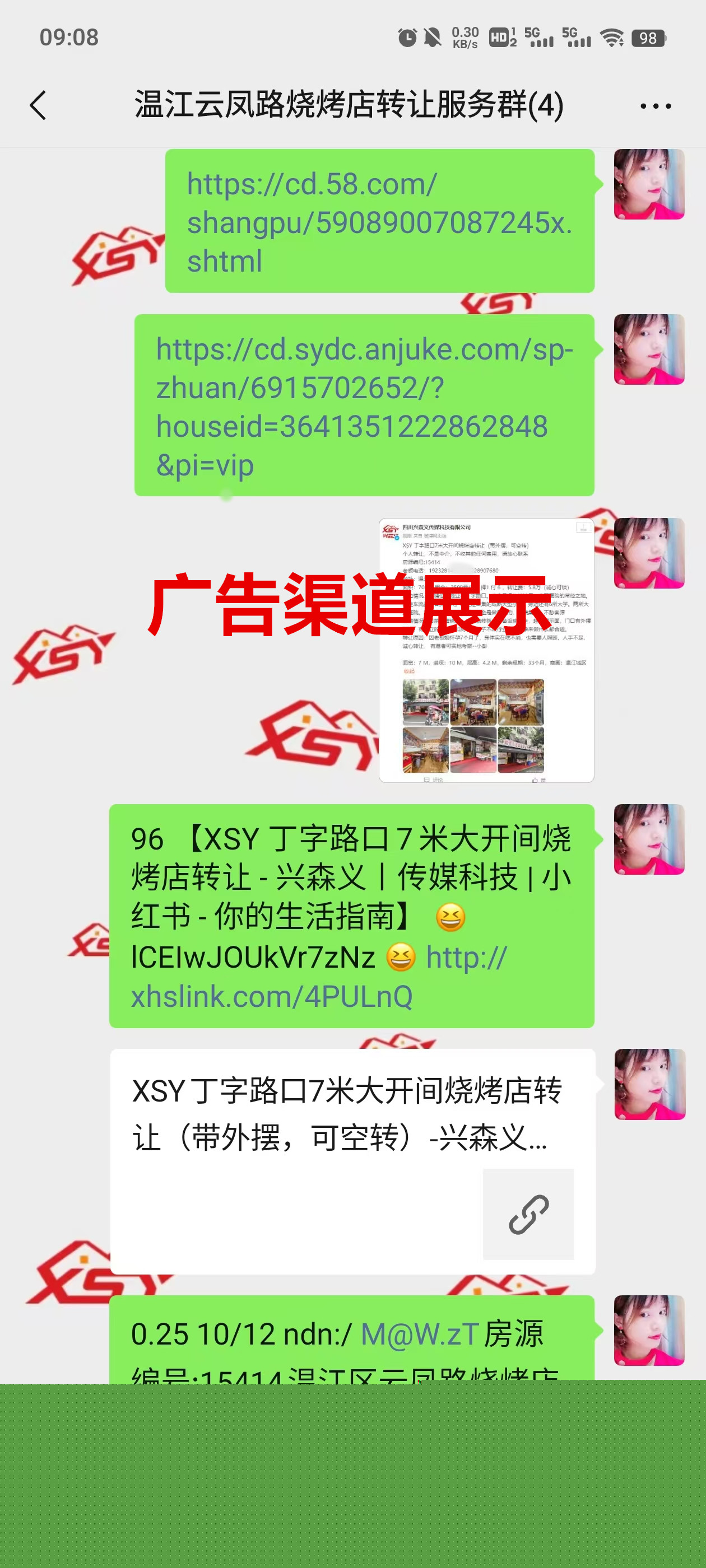Go back from the group chat
This screenshot has width=706, height=1568.
coord(38,105)
